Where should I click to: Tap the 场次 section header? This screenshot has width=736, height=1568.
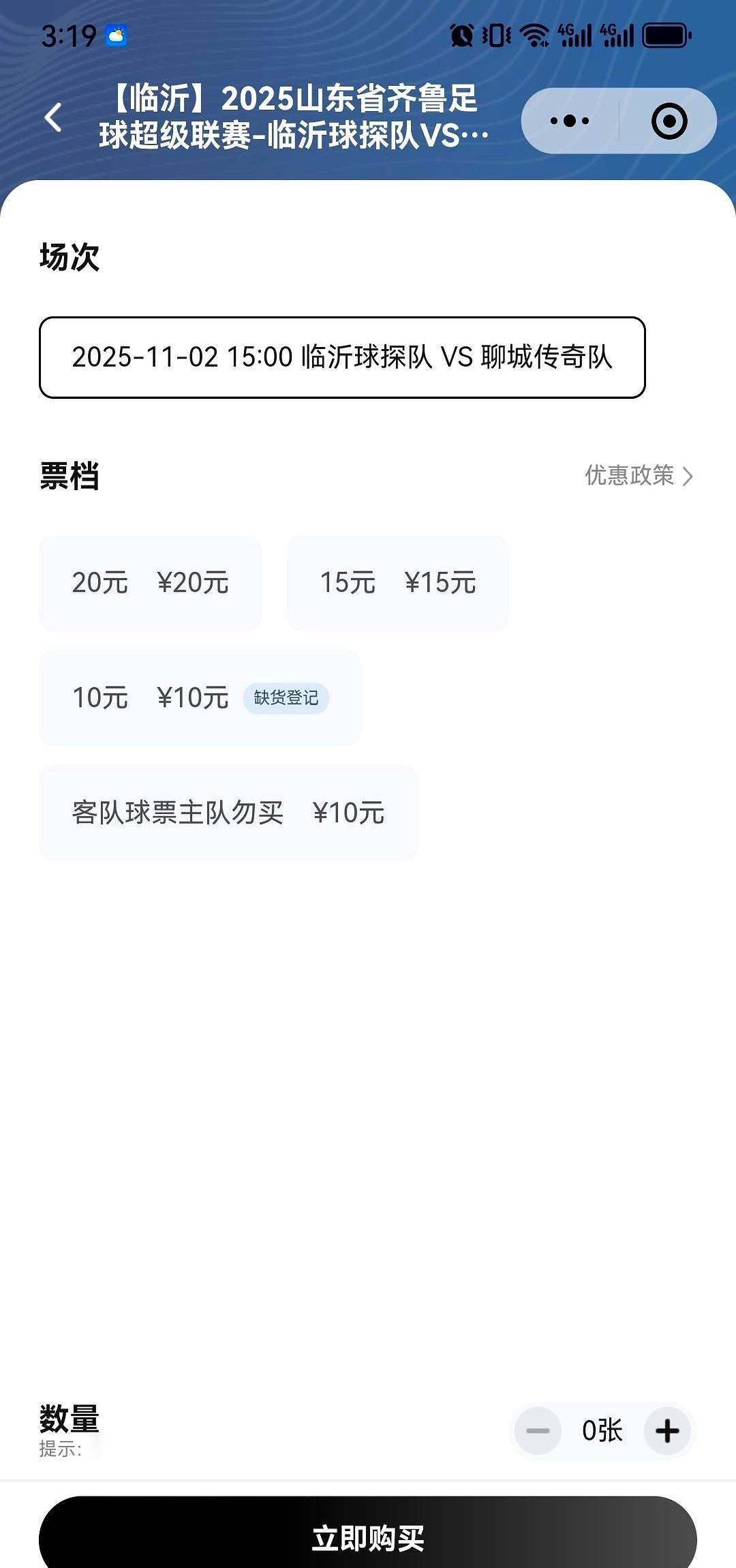[x=68, y=258]
